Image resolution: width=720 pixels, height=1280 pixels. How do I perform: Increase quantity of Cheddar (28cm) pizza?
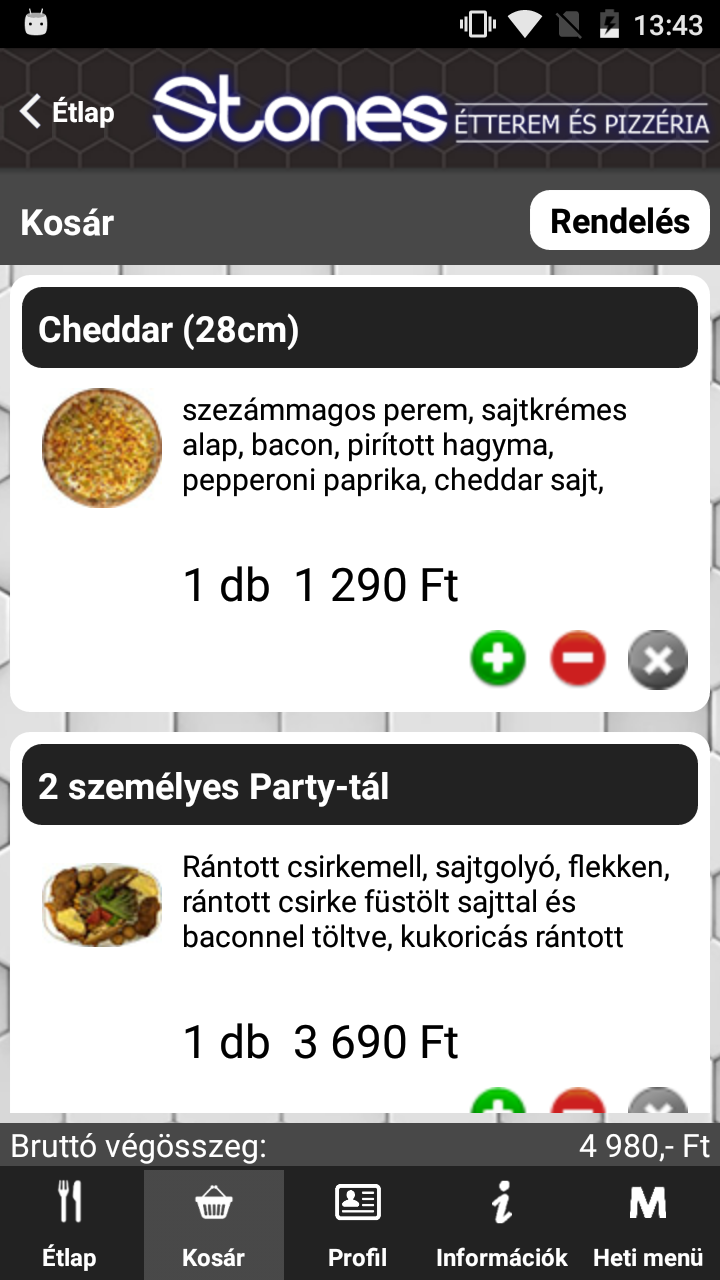coord(498,659)
